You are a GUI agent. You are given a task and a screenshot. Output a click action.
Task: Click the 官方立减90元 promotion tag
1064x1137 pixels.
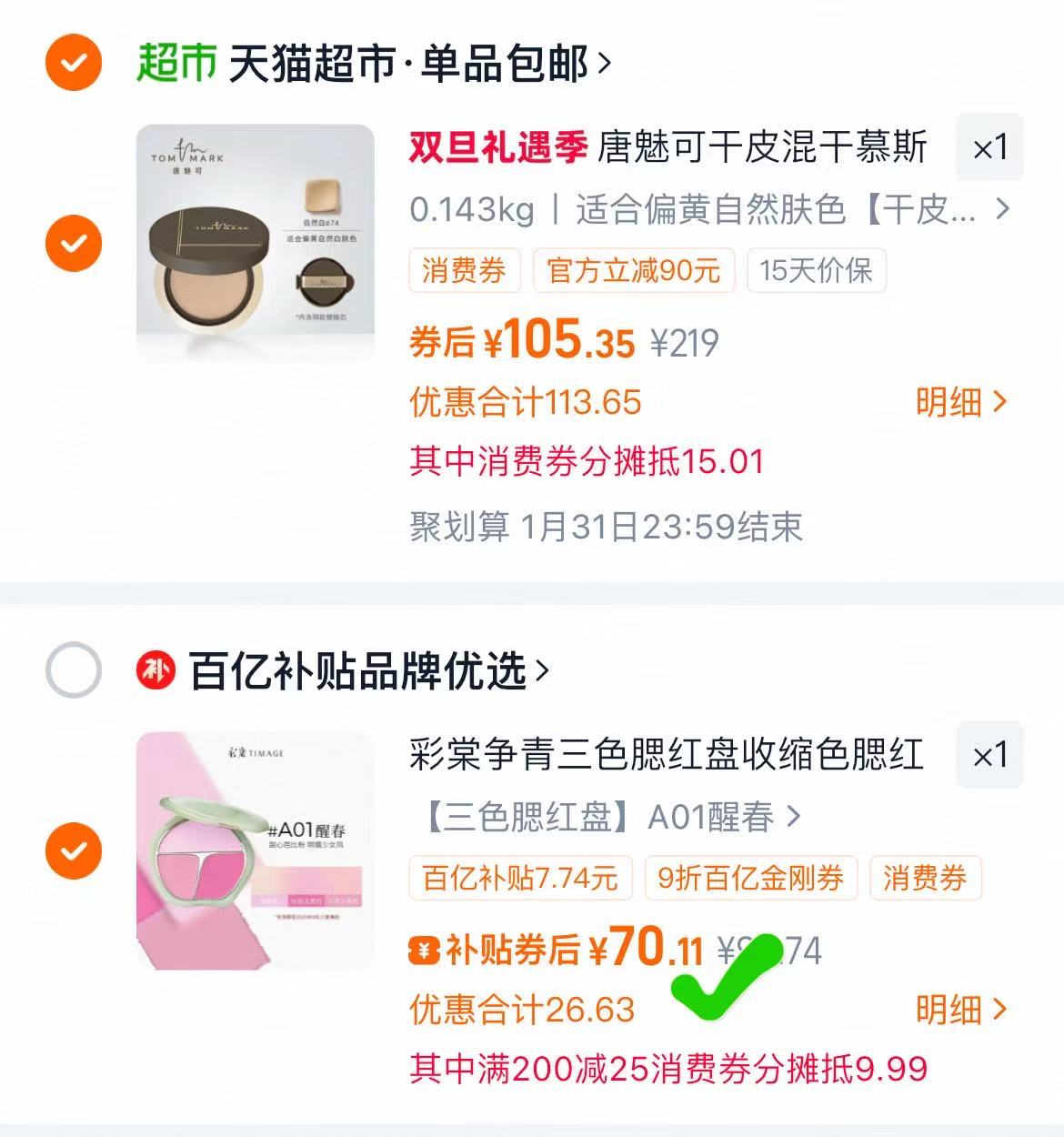(x=632, y=270)
